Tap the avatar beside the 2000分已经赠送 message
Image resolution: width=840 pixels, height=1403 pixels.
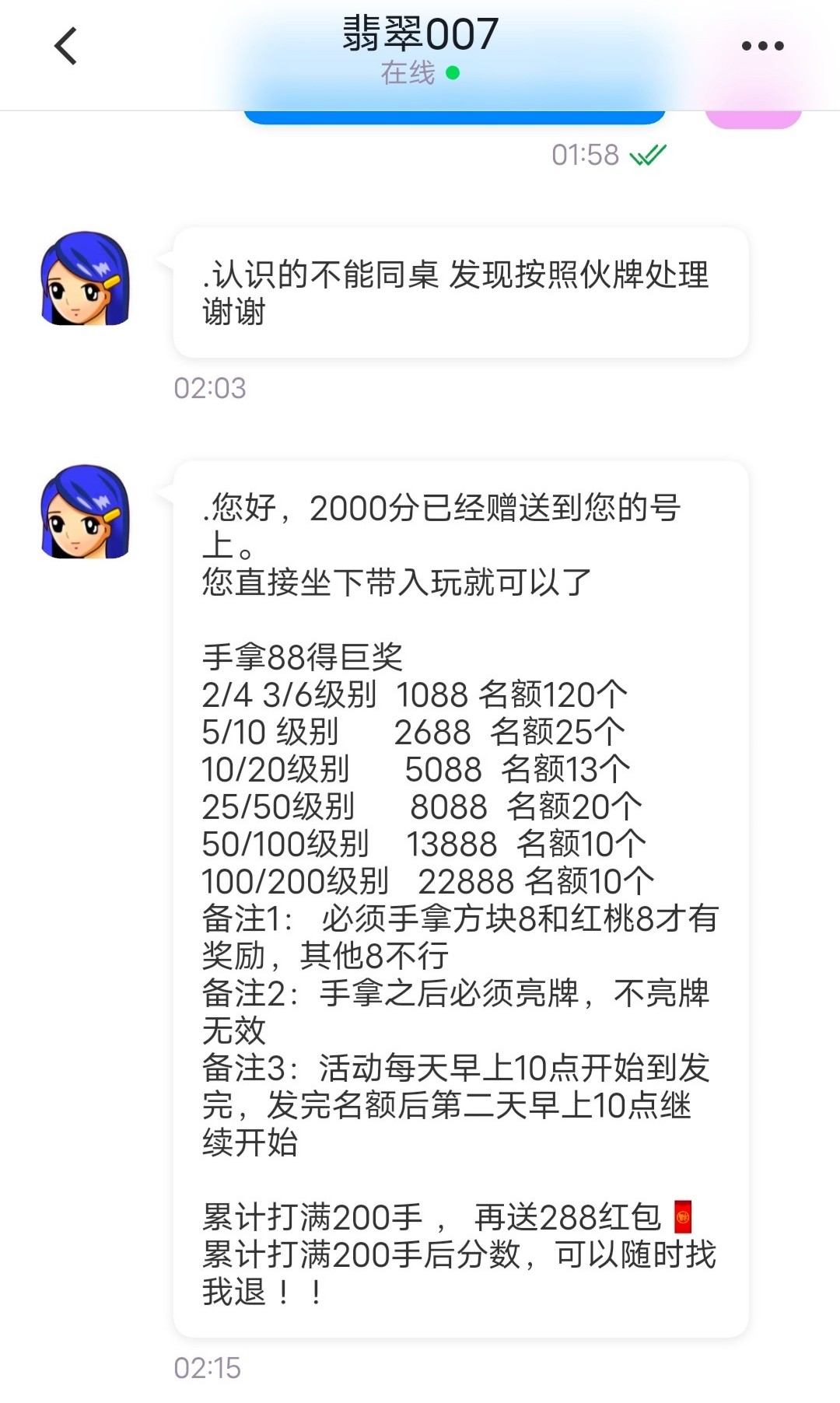(86, 512)
